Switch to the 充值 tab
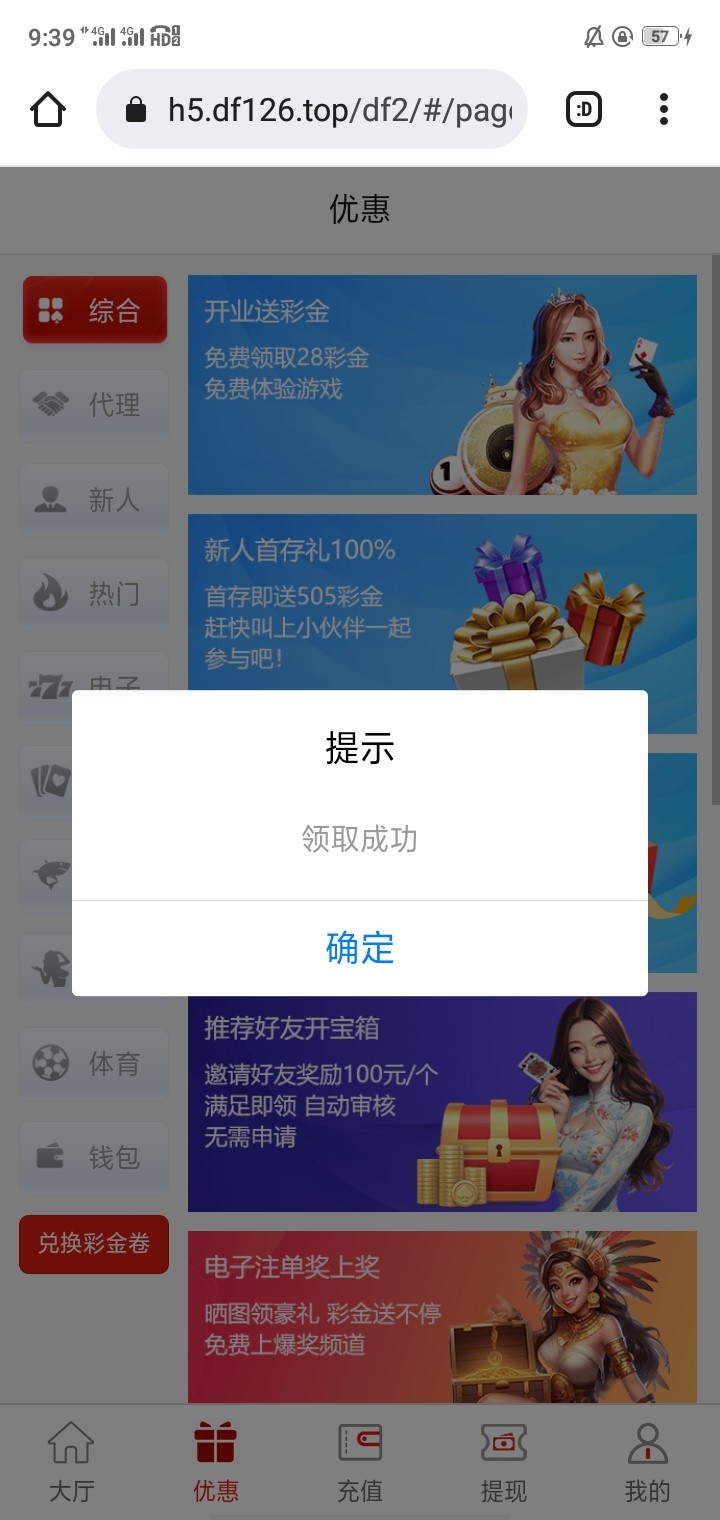This screenshot has width=720, height=1520. [x=359, y=1463]
